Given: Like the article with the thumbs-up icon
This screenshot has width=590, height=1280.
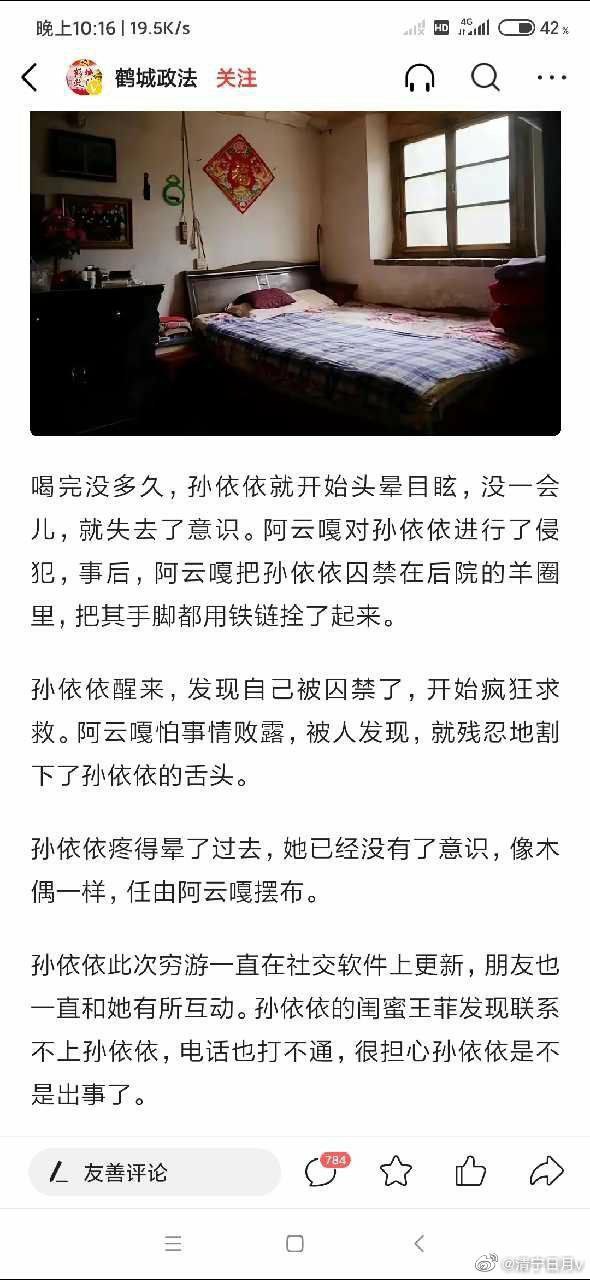Looking at the screenshot, I should (470, 1171).
